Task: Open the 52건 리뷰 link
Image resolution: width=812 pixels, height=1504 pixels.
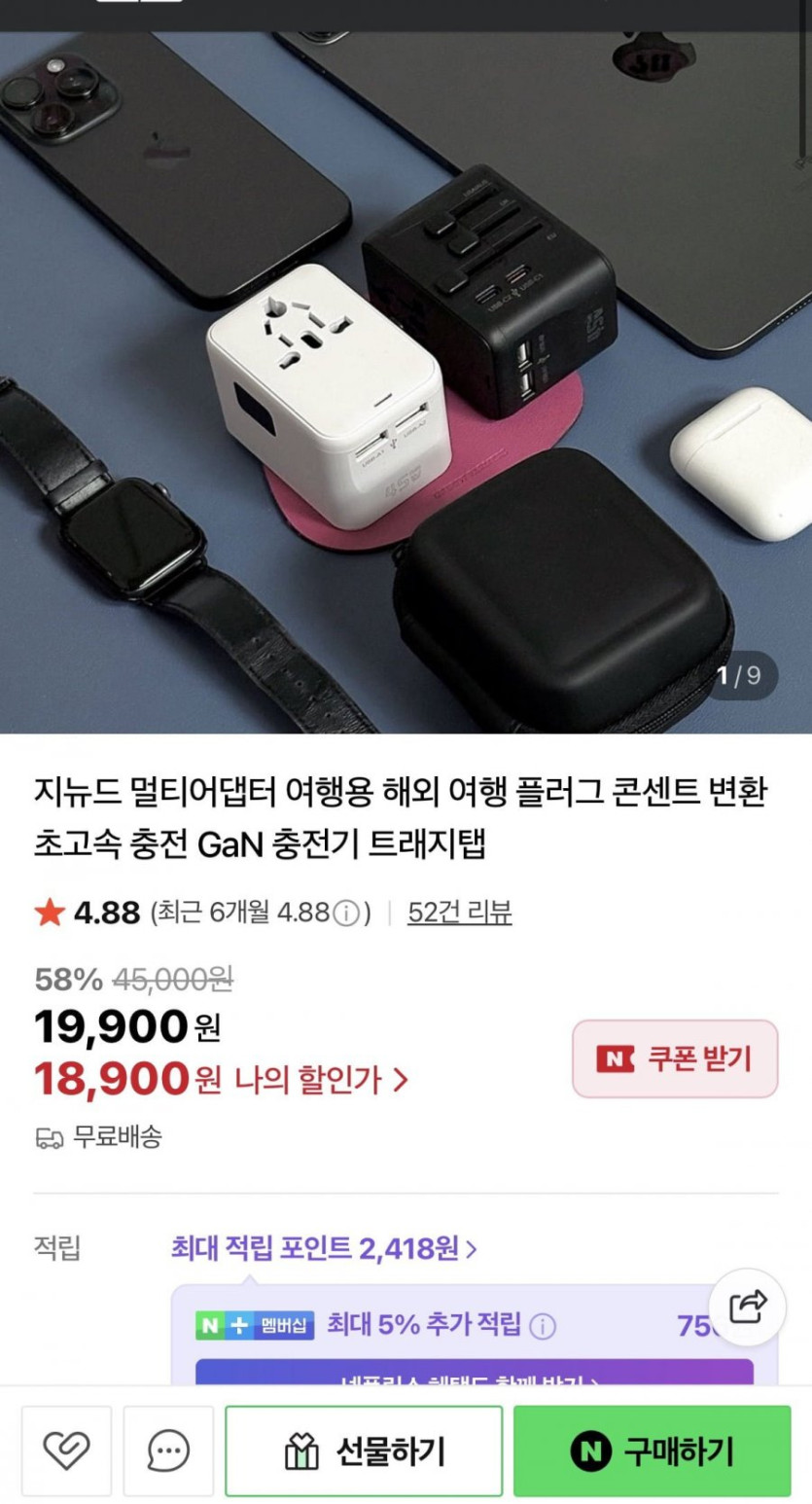Action: [459, 913]
